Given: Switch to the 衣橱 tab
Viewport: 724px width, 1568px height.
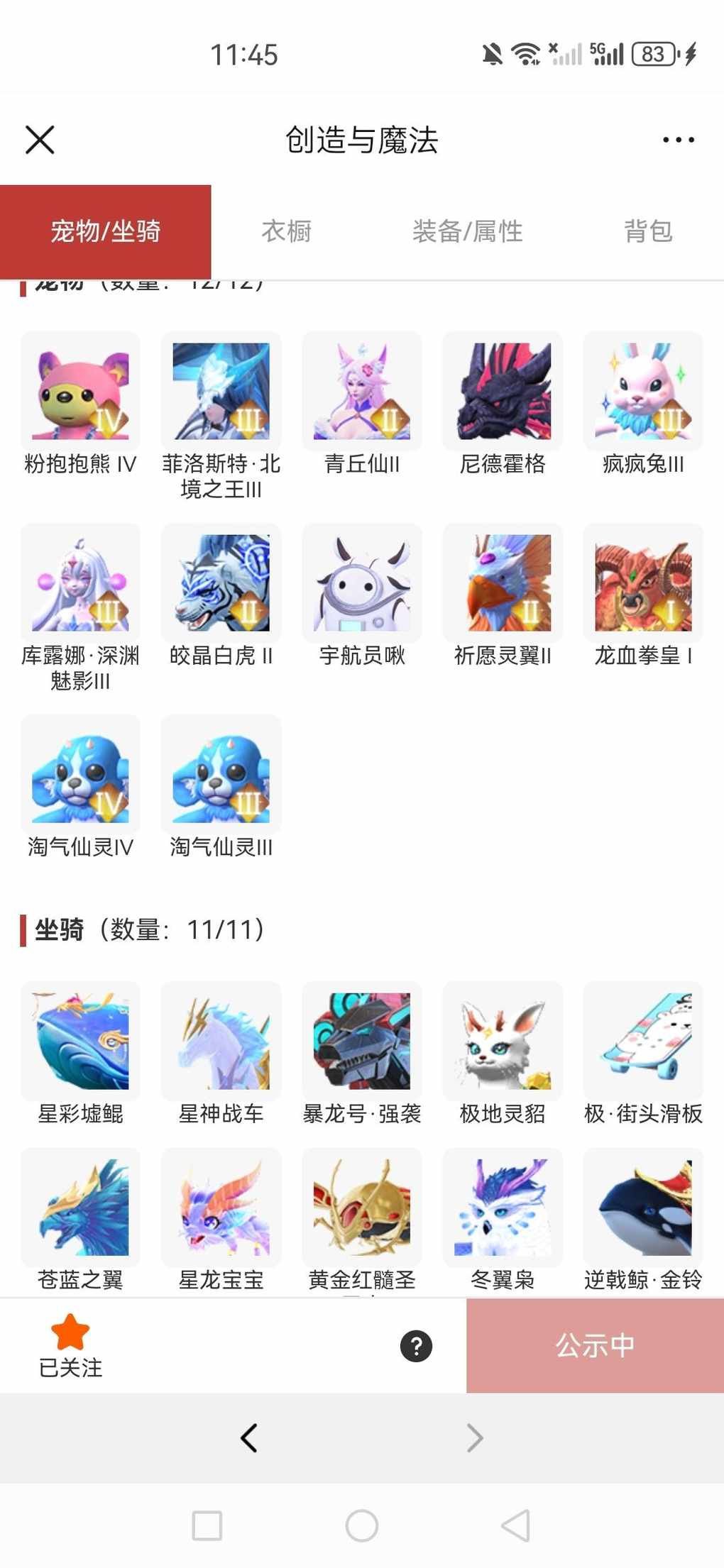Looking at the screenshot, I should coord(287,231).
